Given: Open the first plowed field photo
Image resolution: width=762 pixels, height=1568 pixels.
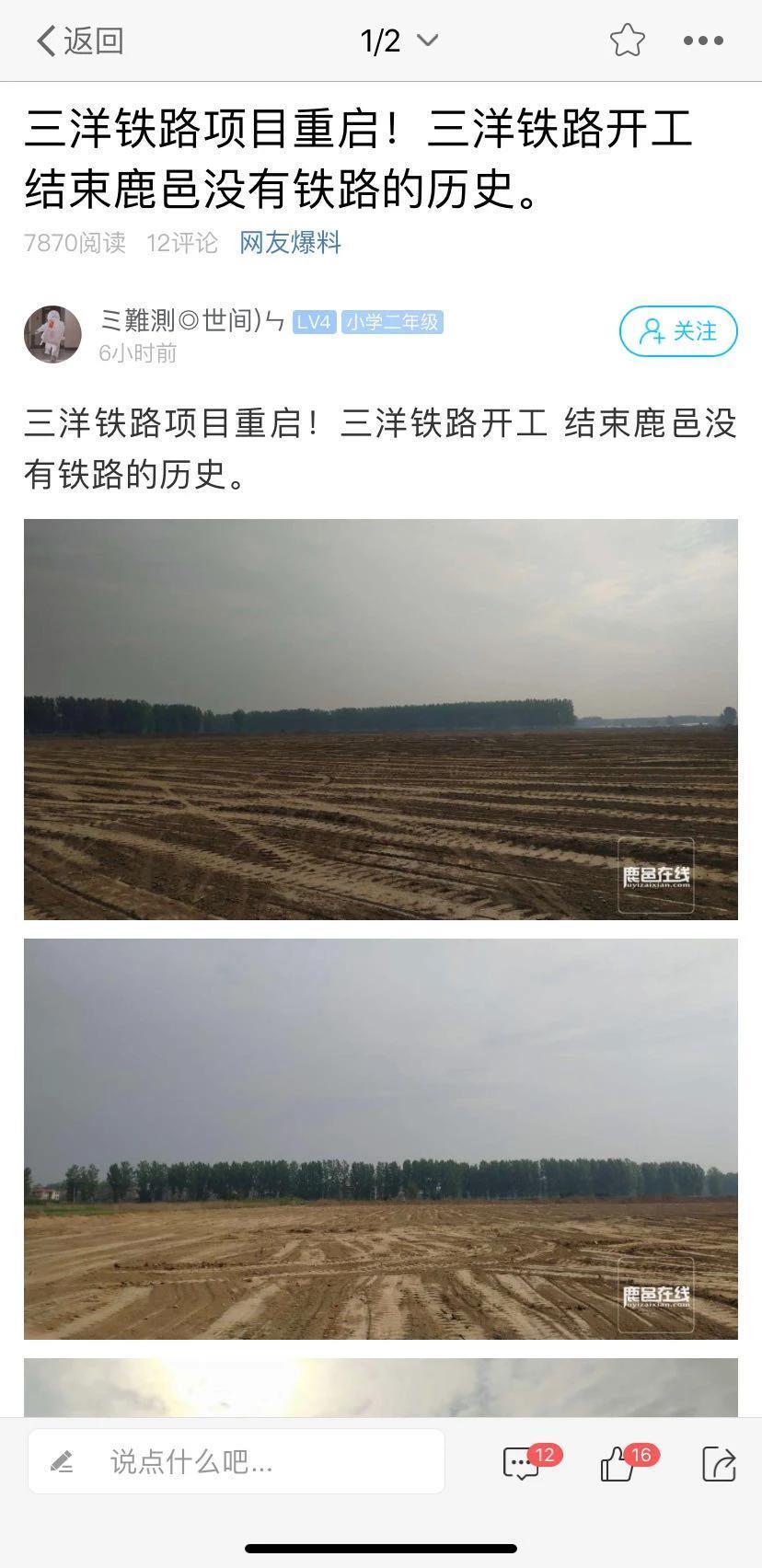Looking at the screenshot, I should 381,719.
